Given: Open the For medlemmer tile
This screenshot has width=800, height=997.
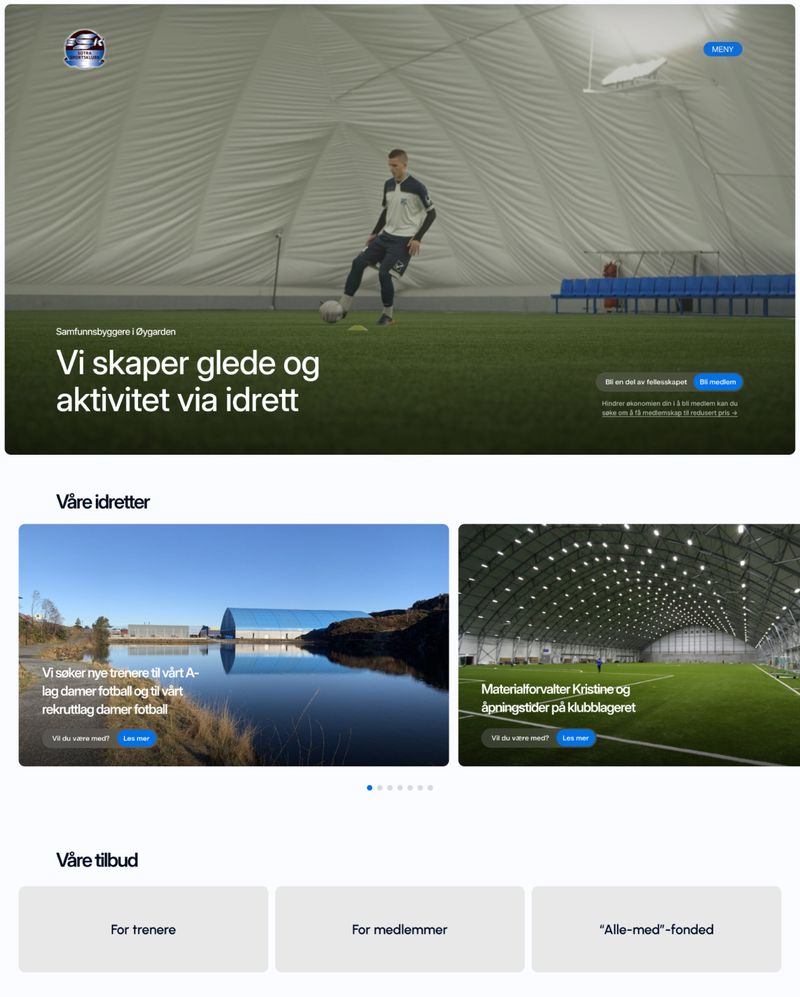Looking at the screenshot, I should (399, 929).
